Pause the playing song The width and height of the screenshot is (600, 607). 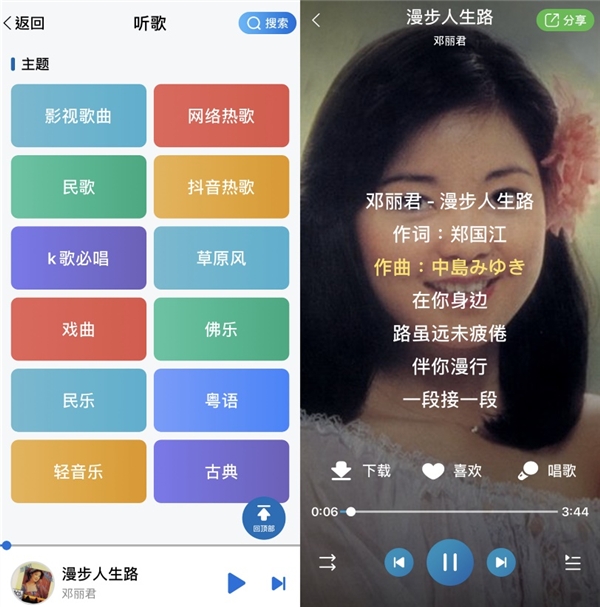click(450, 562)
